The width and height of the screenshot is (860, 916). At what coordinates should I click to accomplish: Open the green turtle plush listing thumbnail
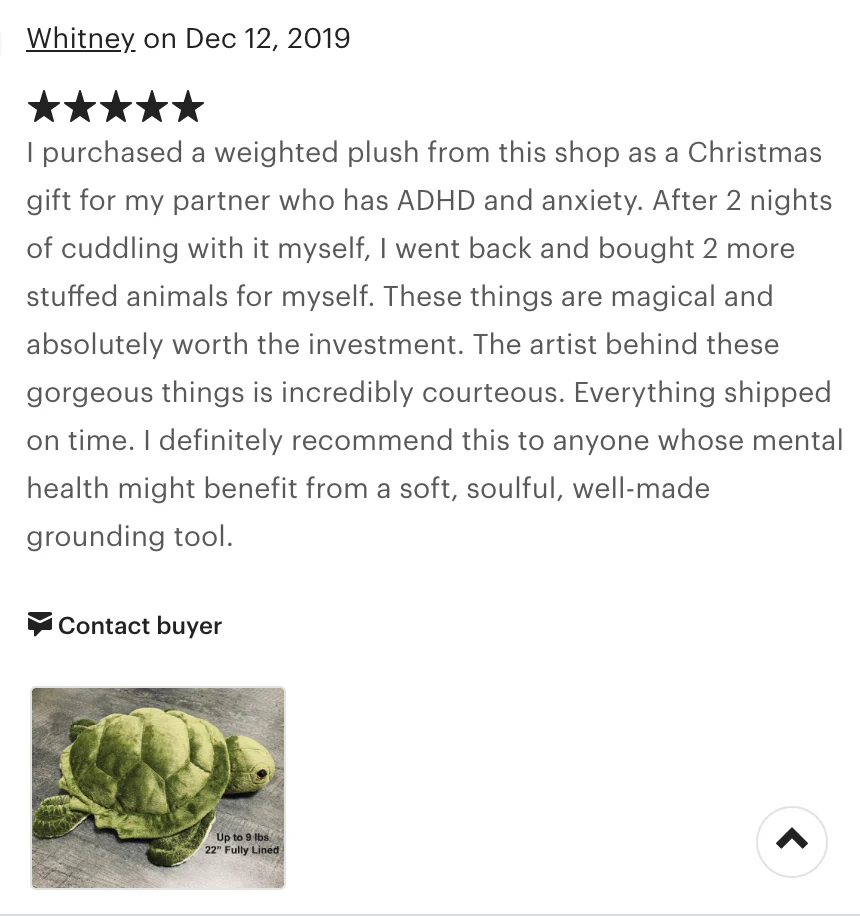pos(158,787)
